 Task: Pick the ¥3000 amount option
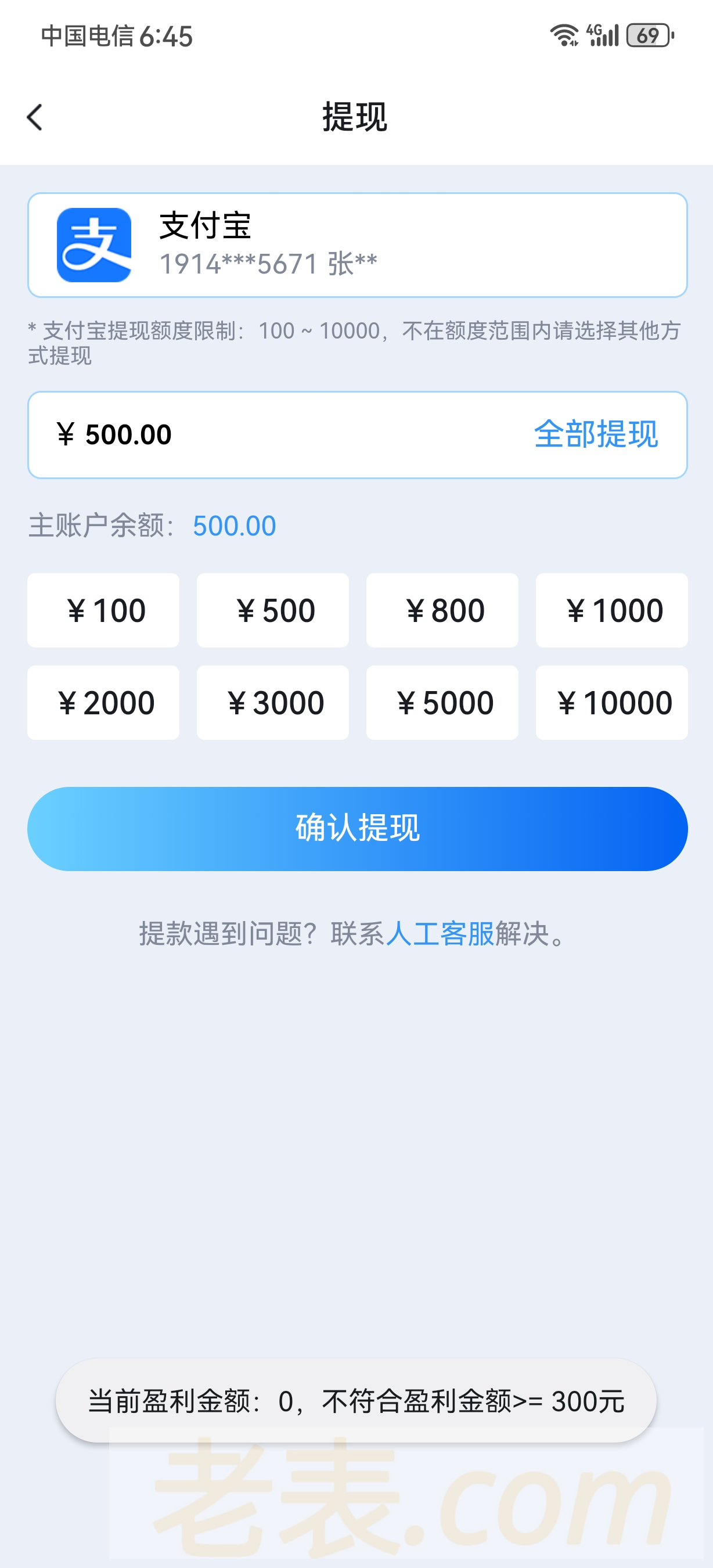click(272, 703)
